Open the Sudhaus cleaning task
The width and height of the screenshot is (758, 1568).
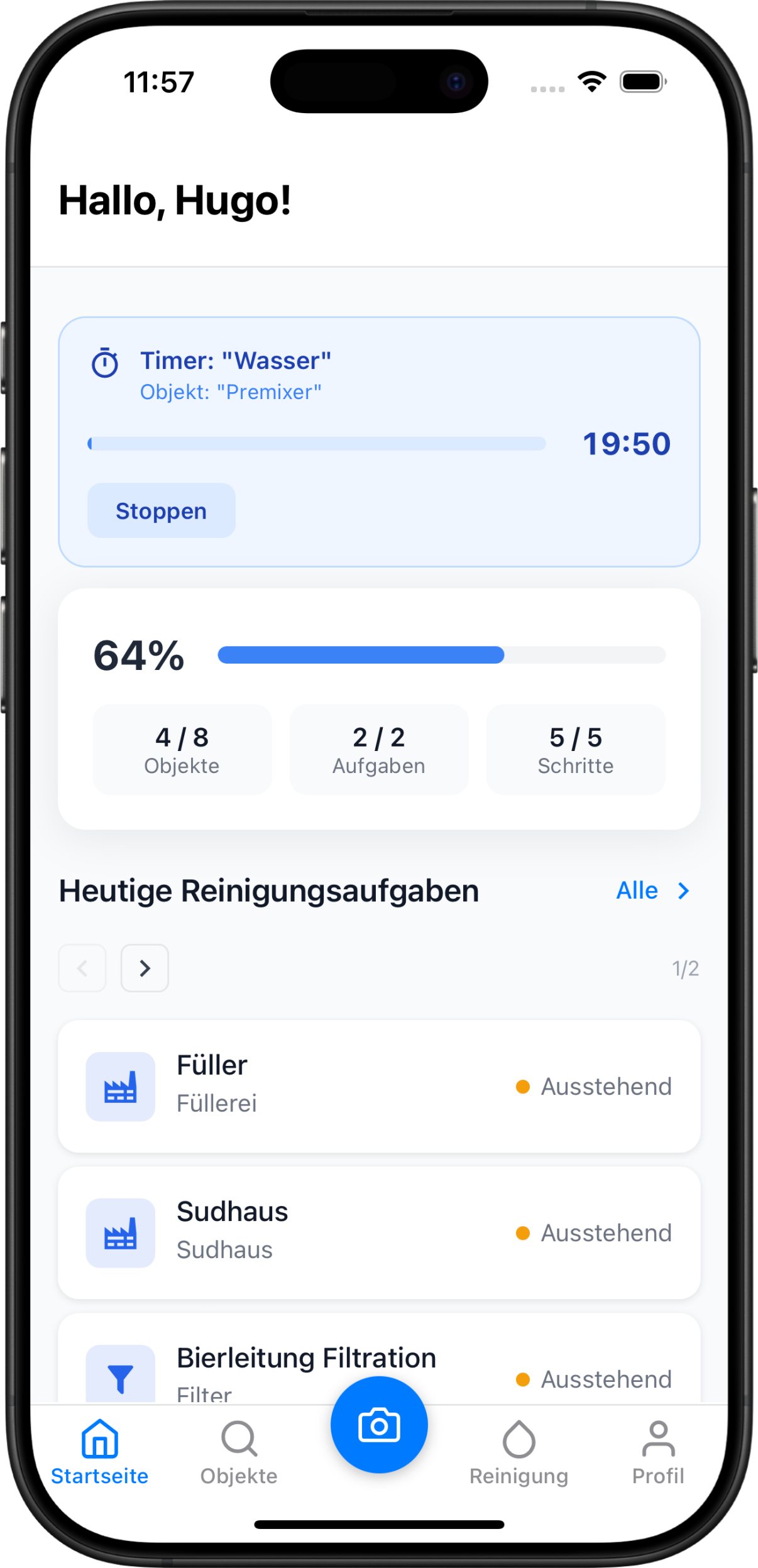[x=378, y=1232]
